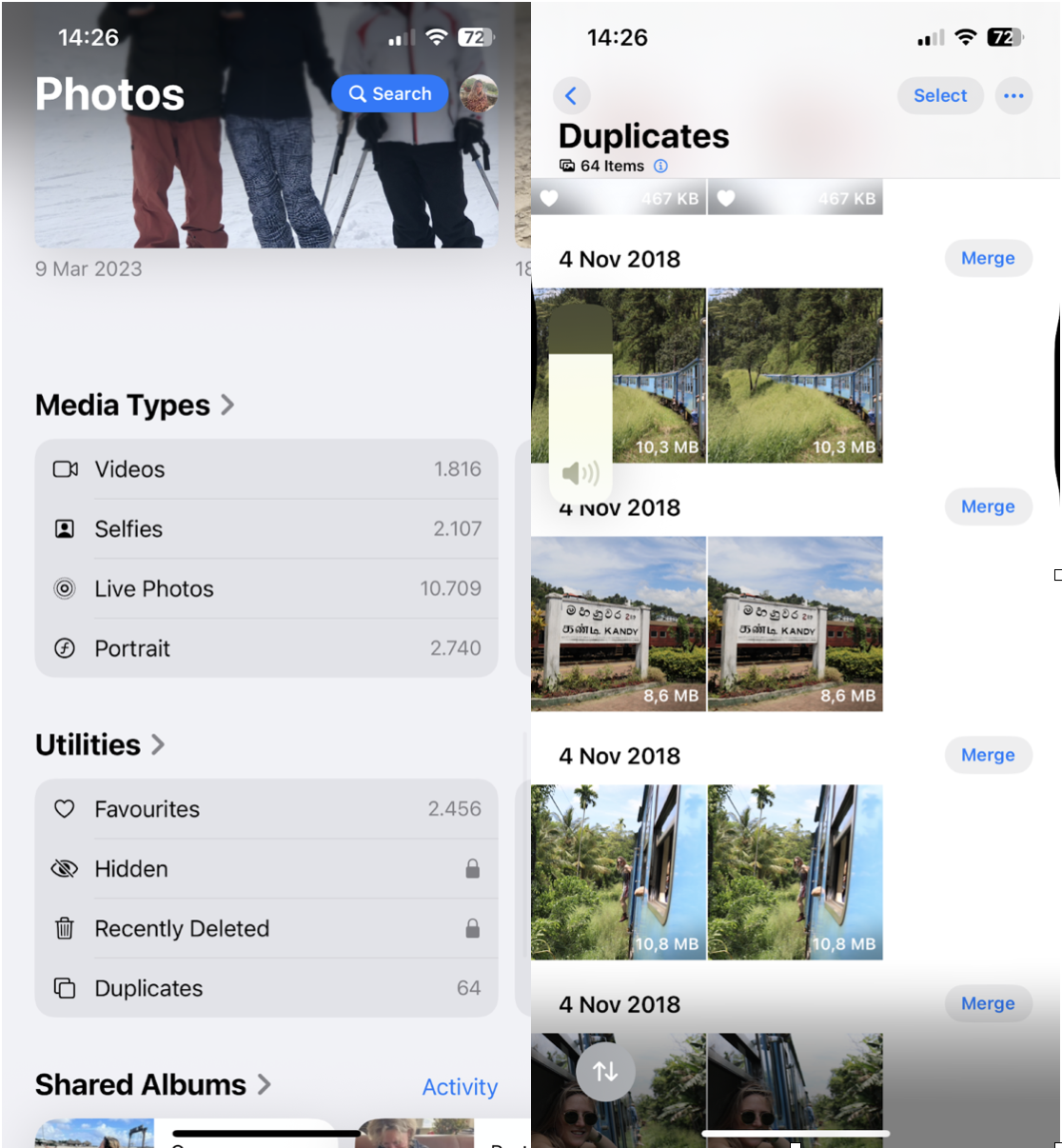
Task: Expand the Shared Albums section
Action: point(152,1085)
